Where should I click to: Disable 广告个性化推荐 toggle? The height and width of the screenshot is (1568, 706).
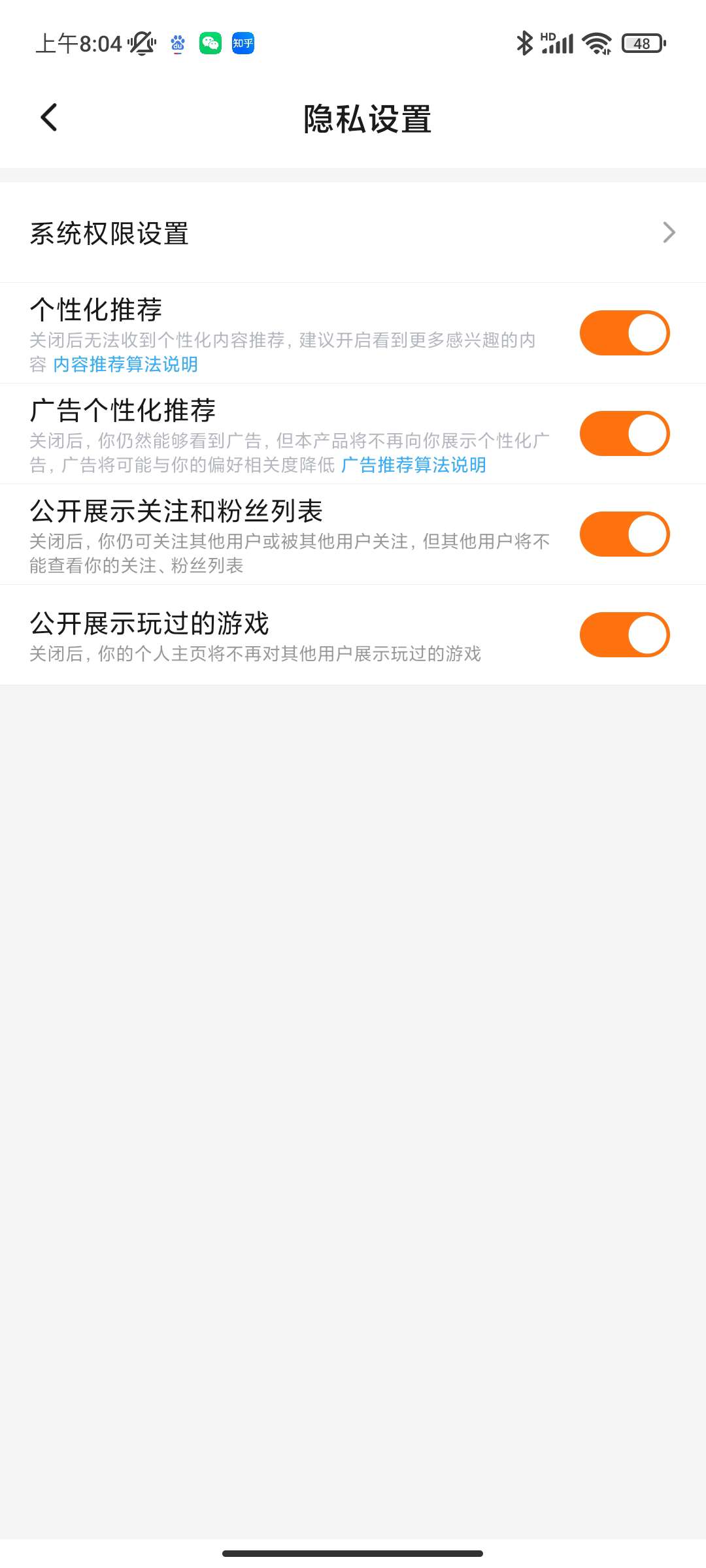coord(624,434)
